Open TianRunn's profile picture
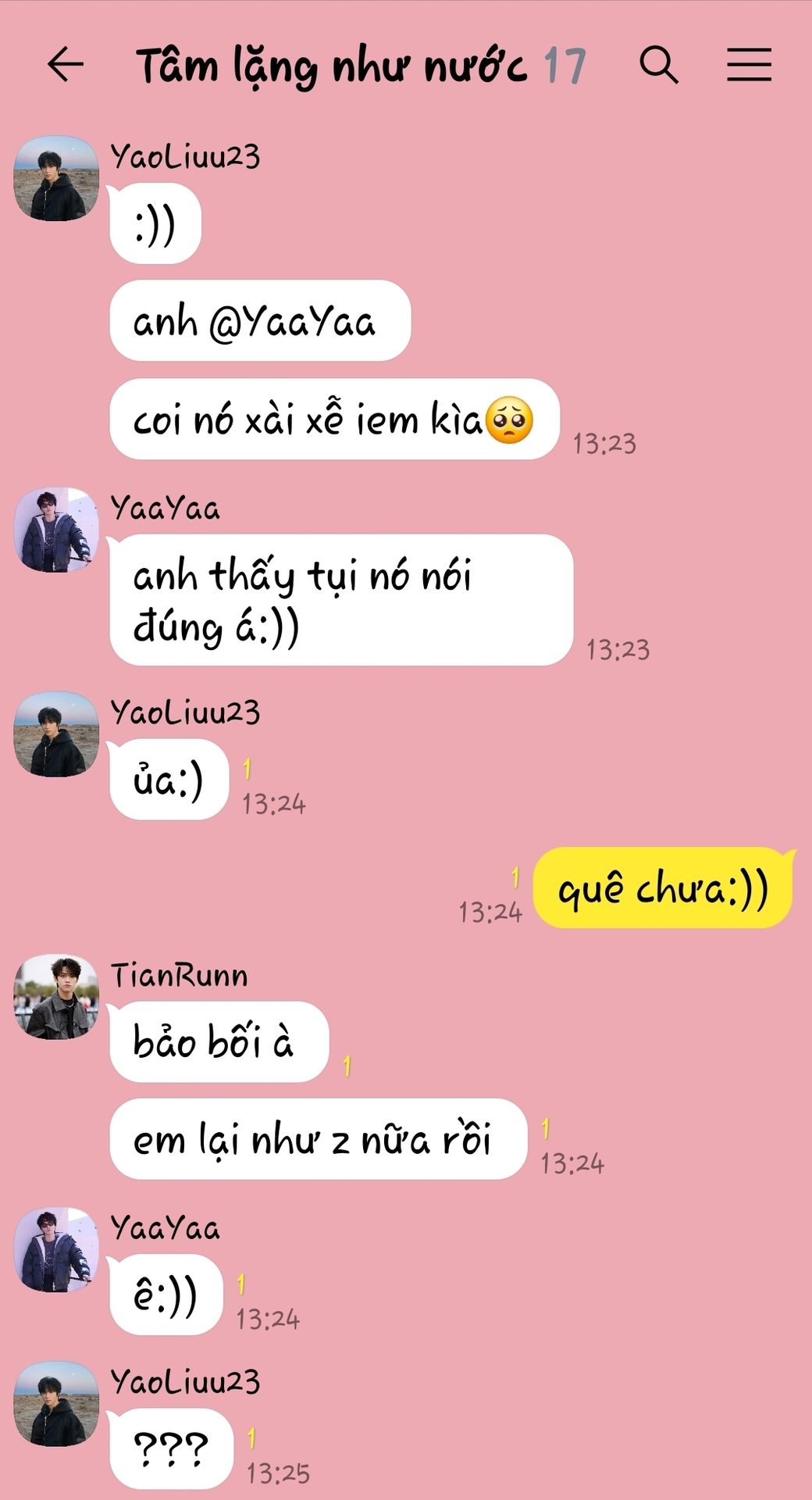 [x=56, y=997]
